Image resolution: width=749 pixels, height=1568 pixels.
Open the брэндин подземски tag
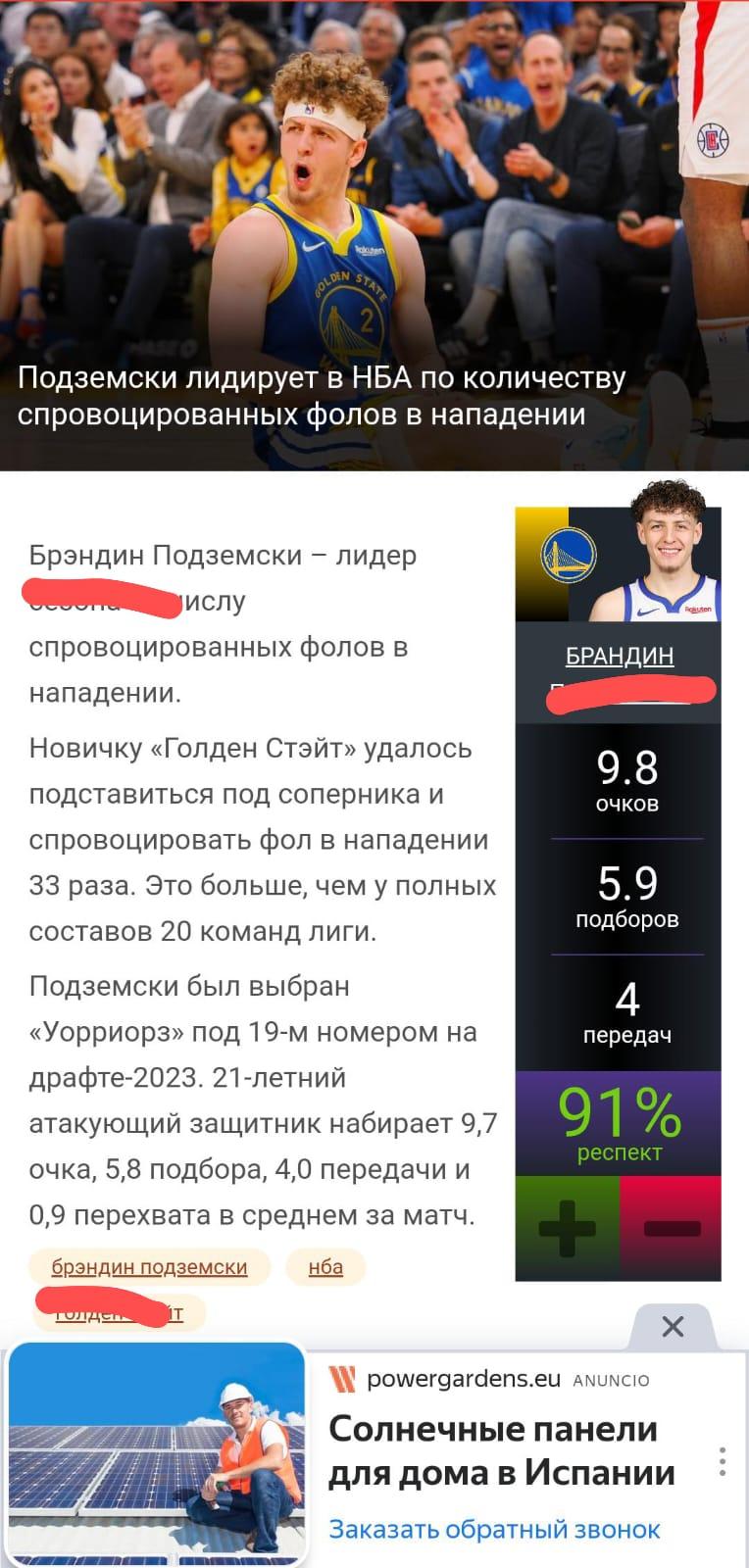[149, 1267]
